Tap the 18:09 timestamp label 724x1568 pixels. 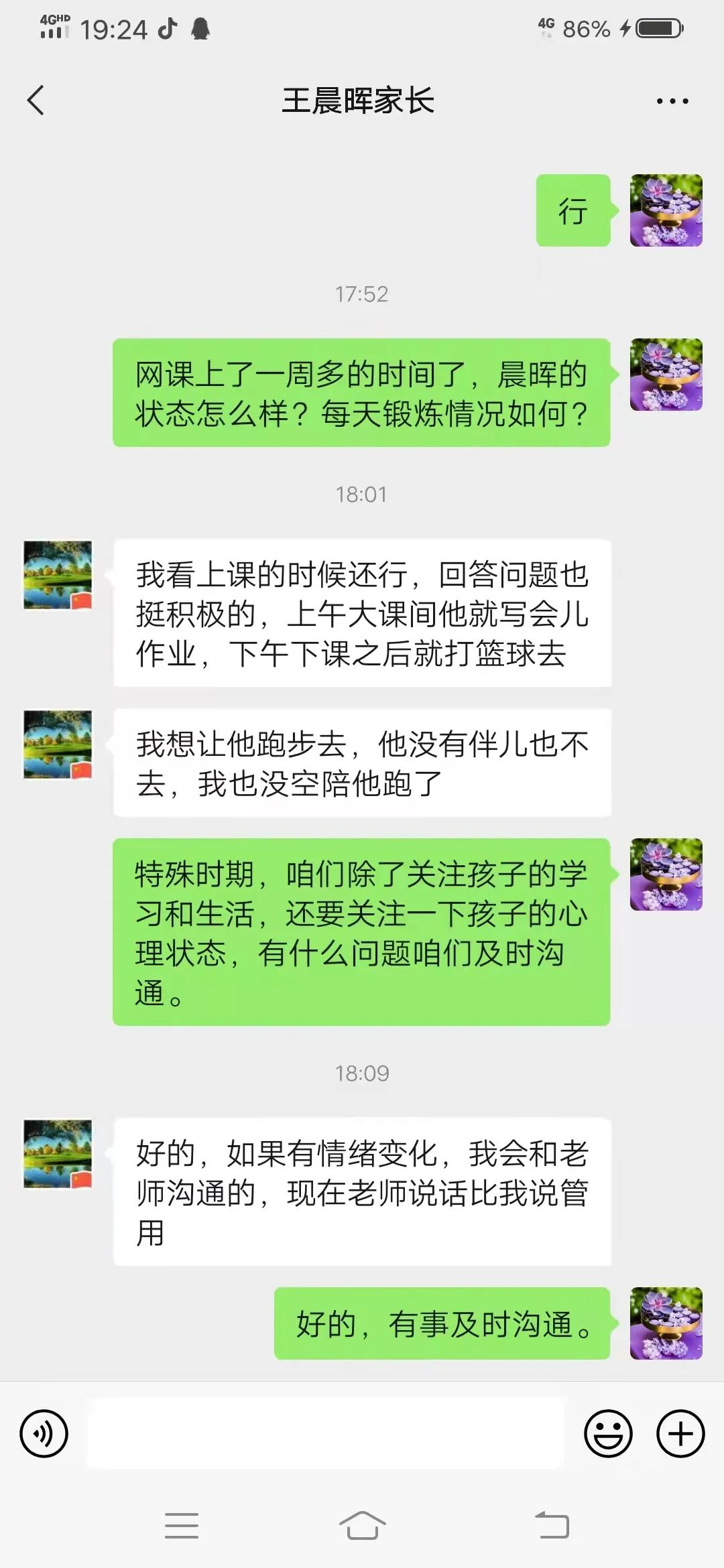click(x=362, y=1072)
